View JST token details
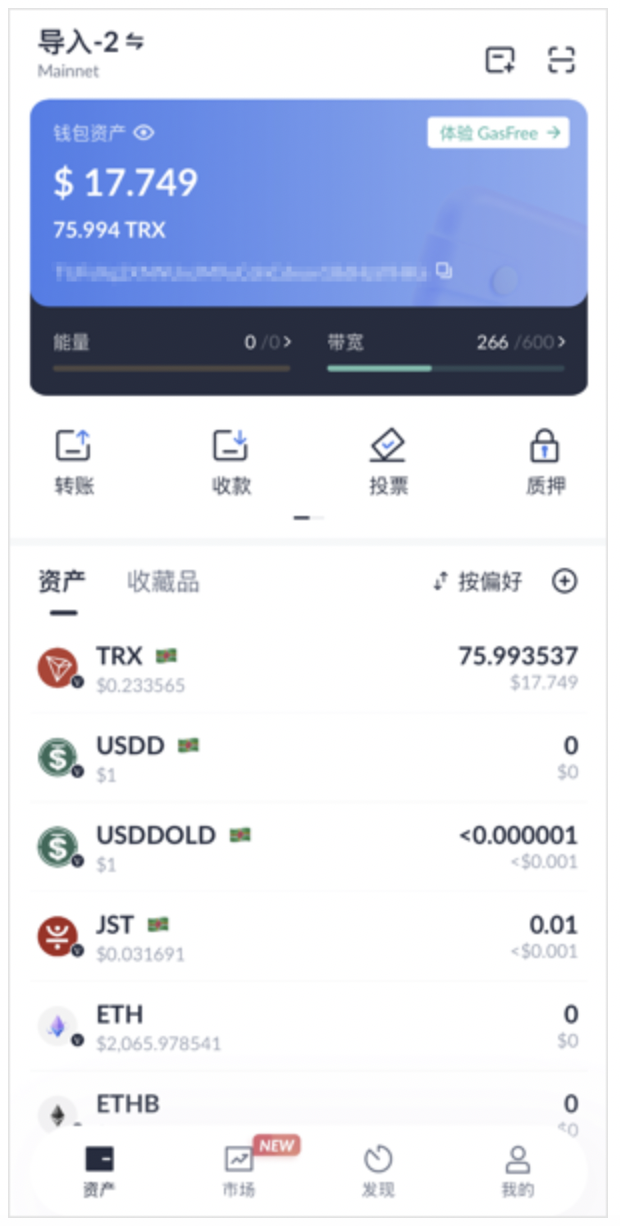 308,937
